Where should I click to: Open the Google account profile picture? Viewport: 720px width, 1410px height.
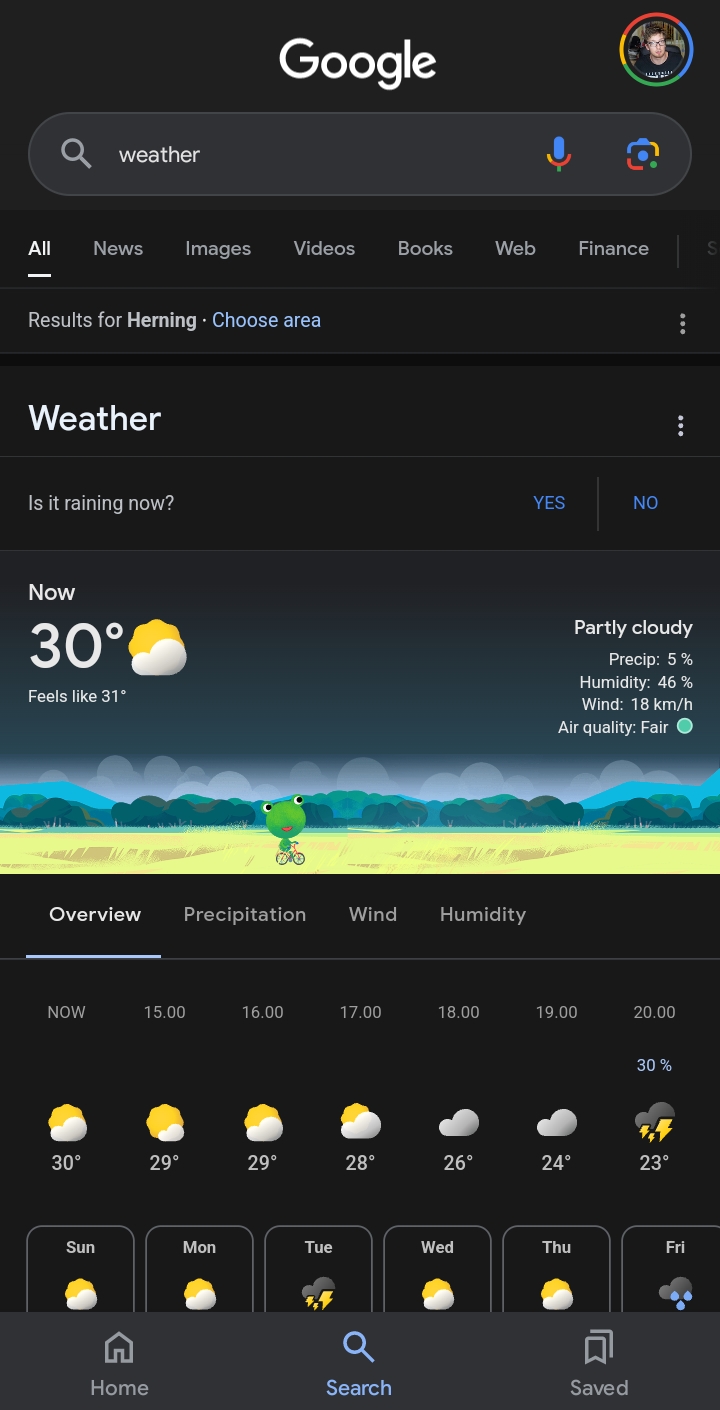tap(656, 50)
